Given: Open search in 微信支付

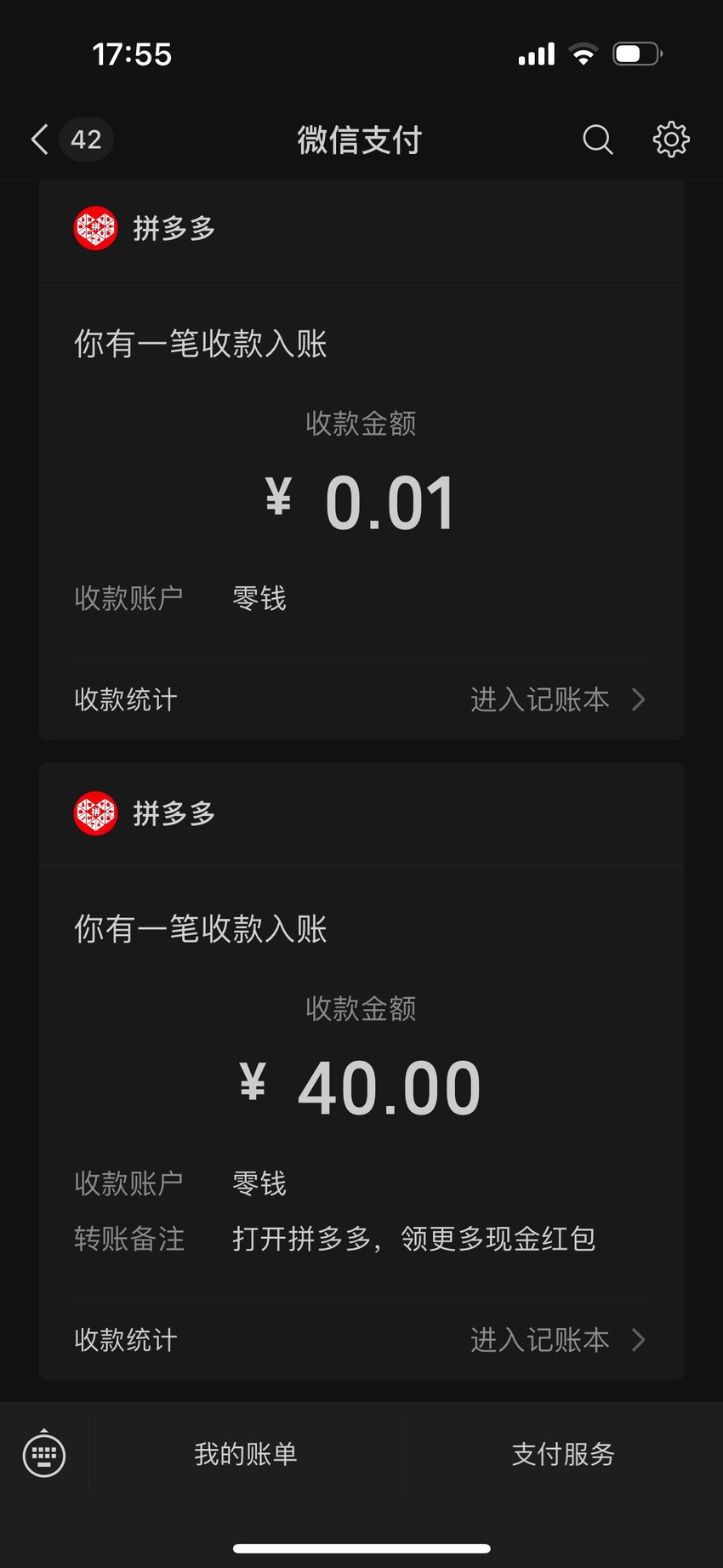Looking at the screenshot, I should [597, 140].
